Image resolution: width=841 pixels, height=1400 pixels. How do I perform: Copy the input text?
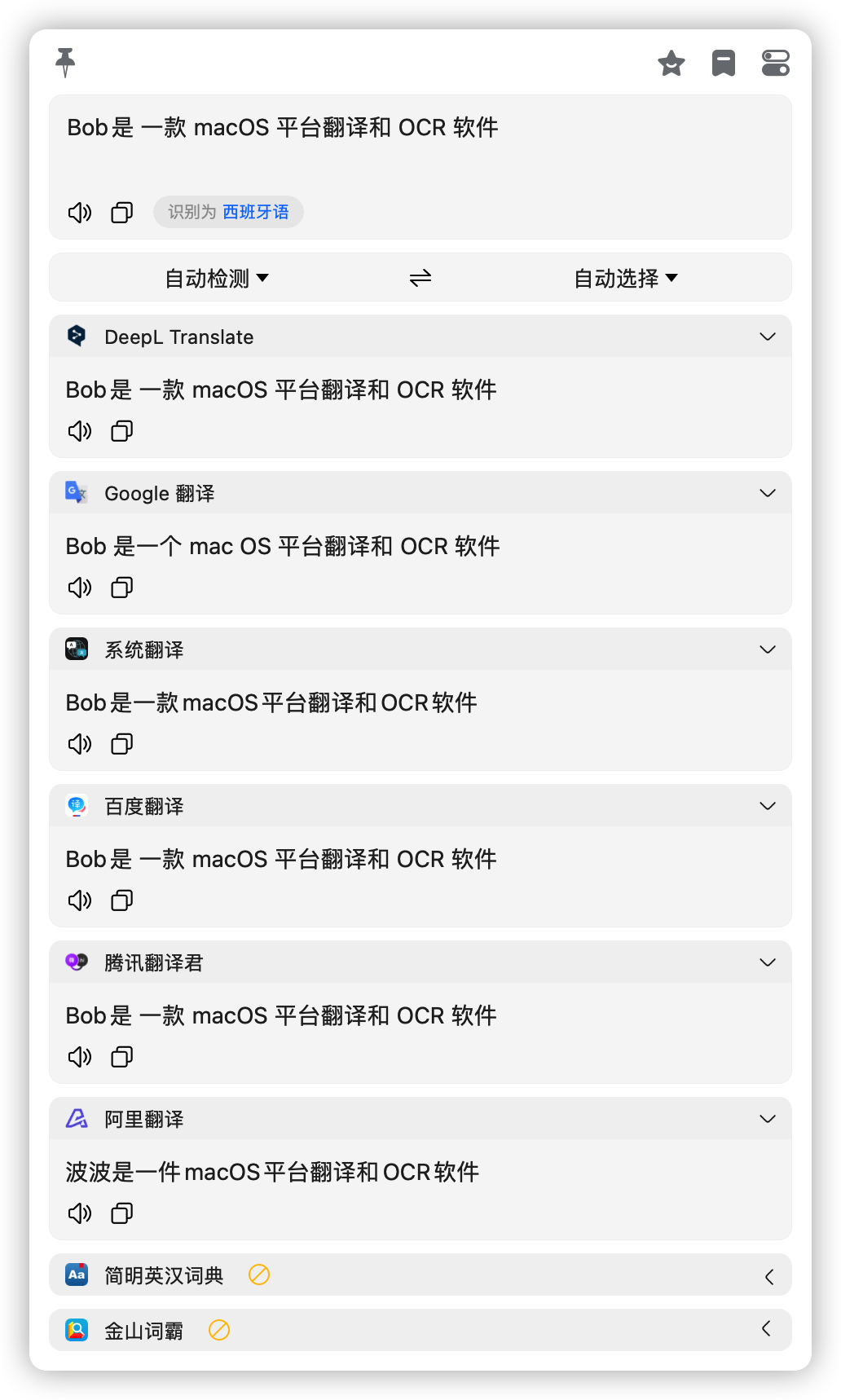pyautogui.click(x=121, y=212)
